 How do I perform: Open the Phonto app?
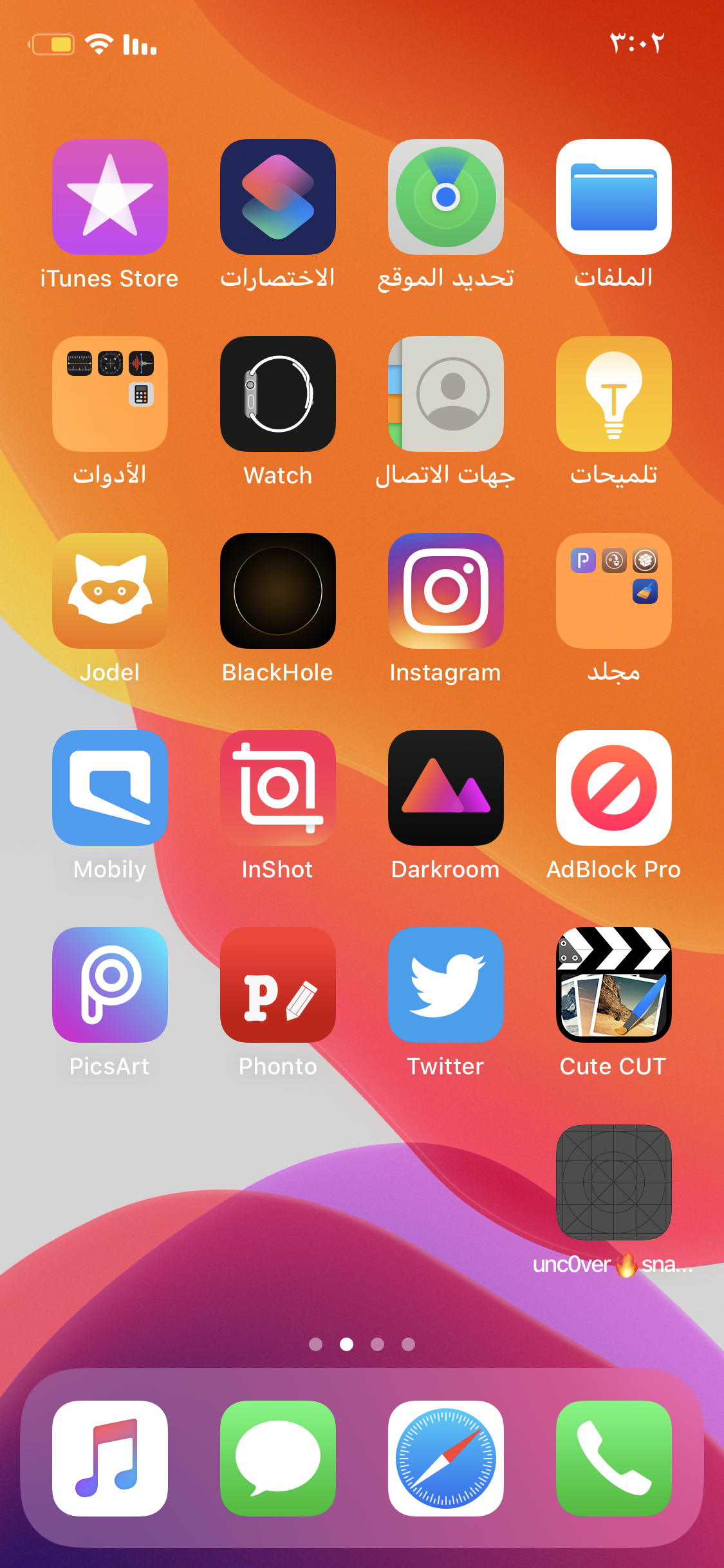coord(278,985)
